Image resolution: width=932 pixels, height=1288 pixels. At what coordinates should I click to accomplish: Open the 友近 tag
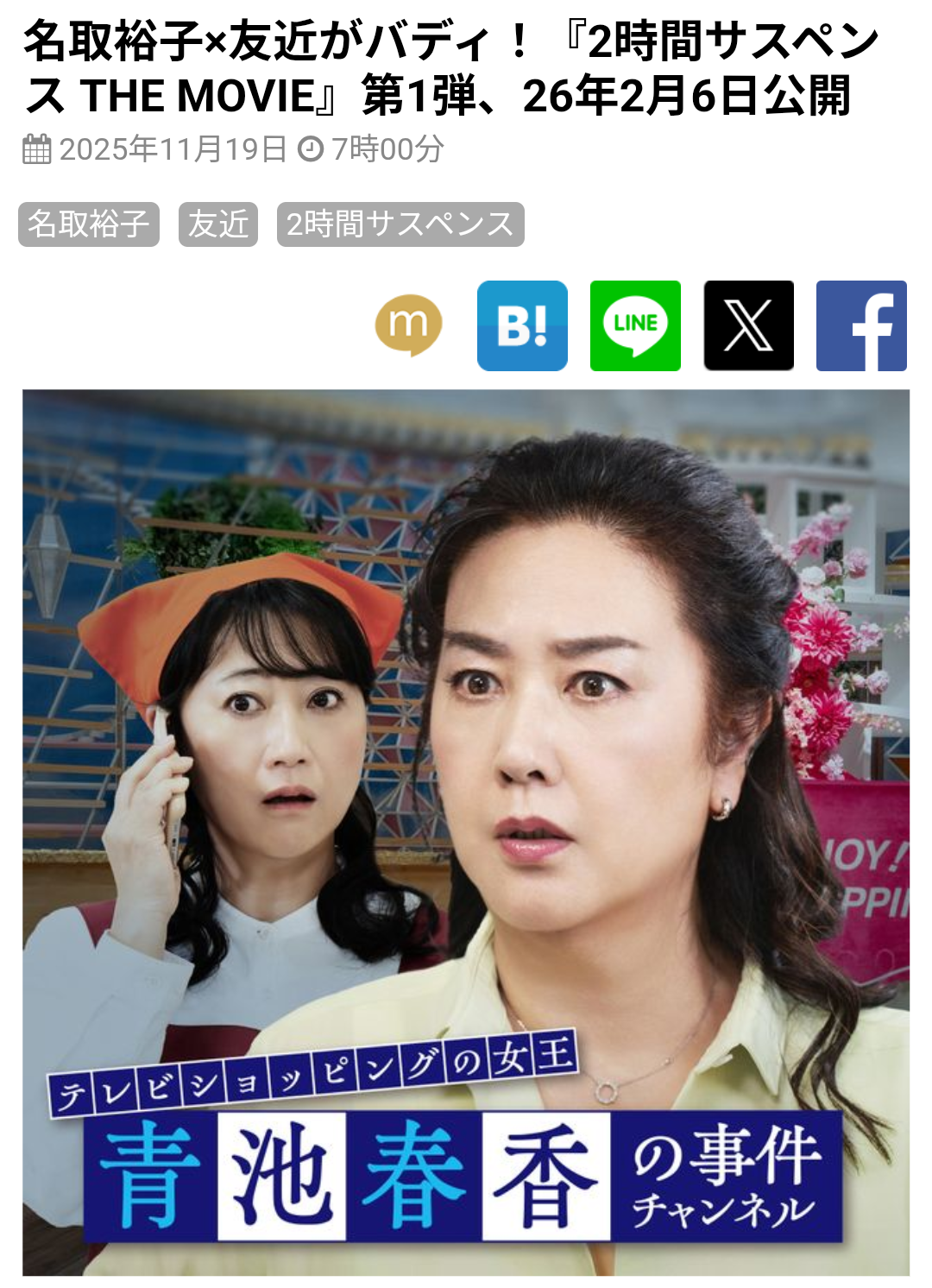218,224
